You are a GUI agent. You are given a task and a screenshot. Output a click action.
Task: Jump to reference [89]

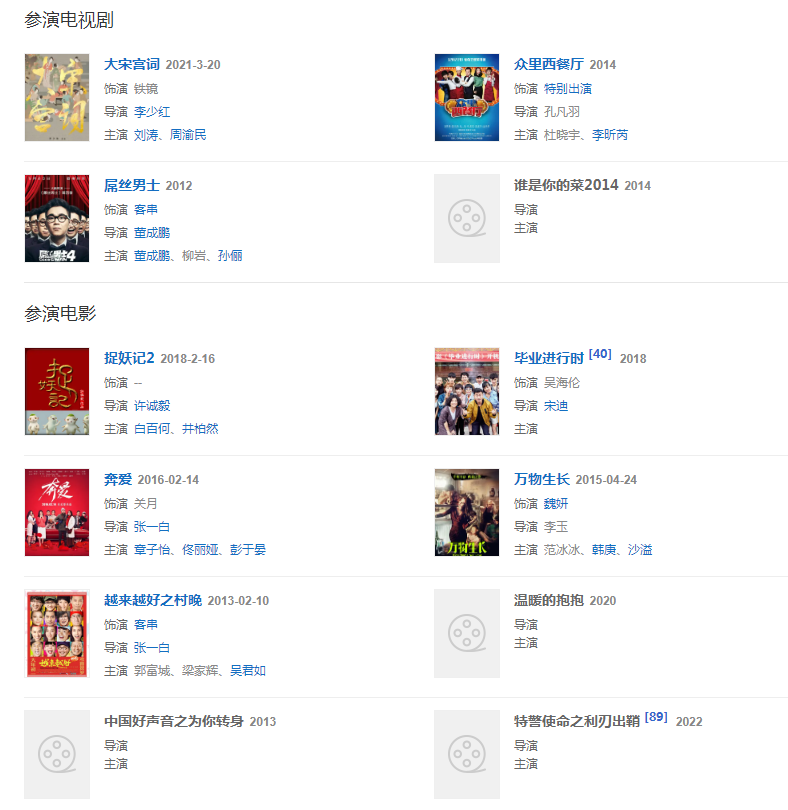656,717
